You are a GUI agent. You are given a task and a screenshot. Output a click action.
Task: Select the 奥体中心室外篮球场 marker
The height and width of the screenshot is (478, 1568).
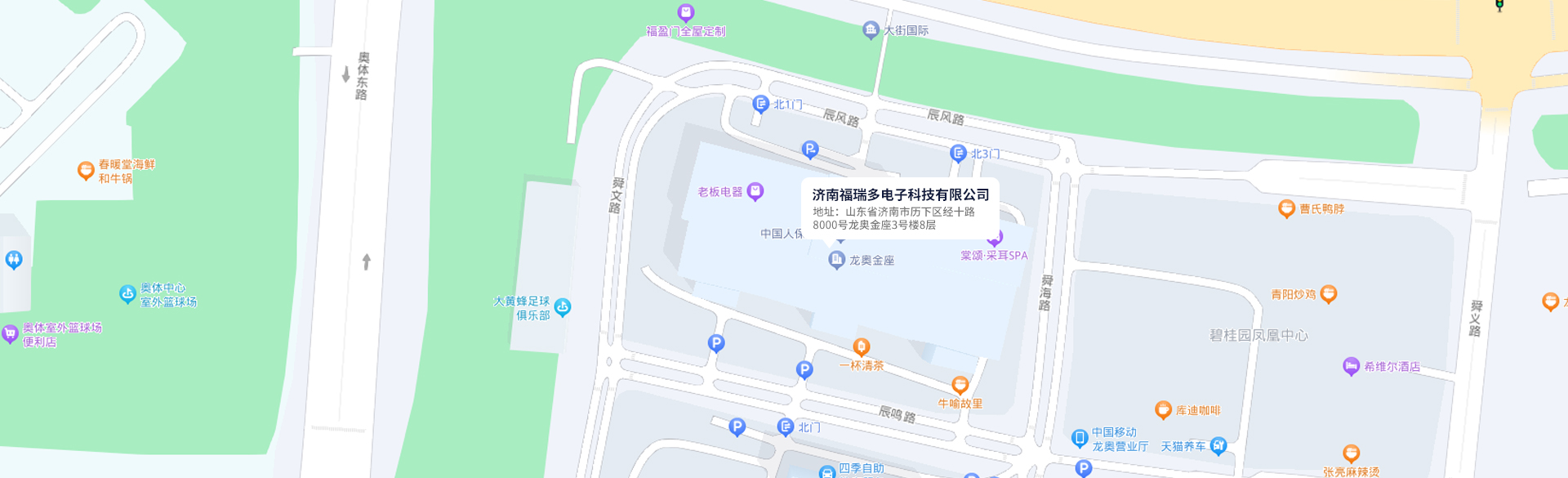[x=127, y=294]
